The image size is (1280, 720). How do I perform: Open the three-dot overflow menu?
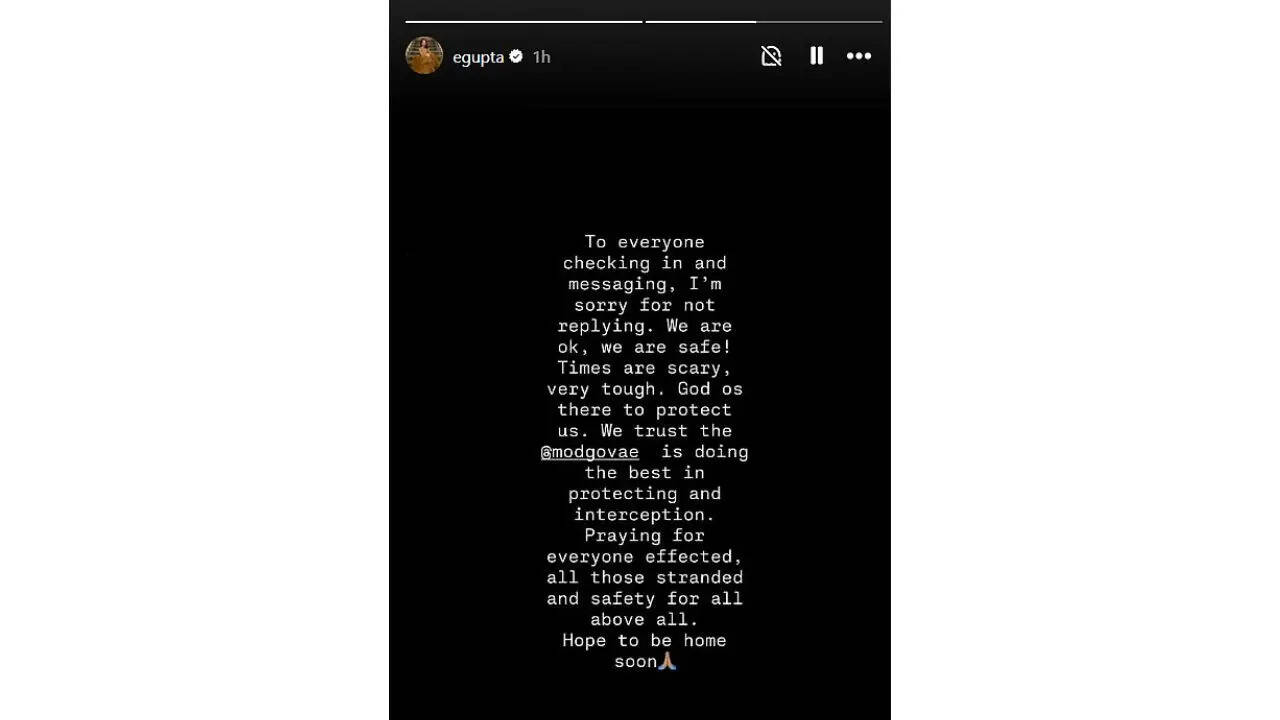(859, 56)
